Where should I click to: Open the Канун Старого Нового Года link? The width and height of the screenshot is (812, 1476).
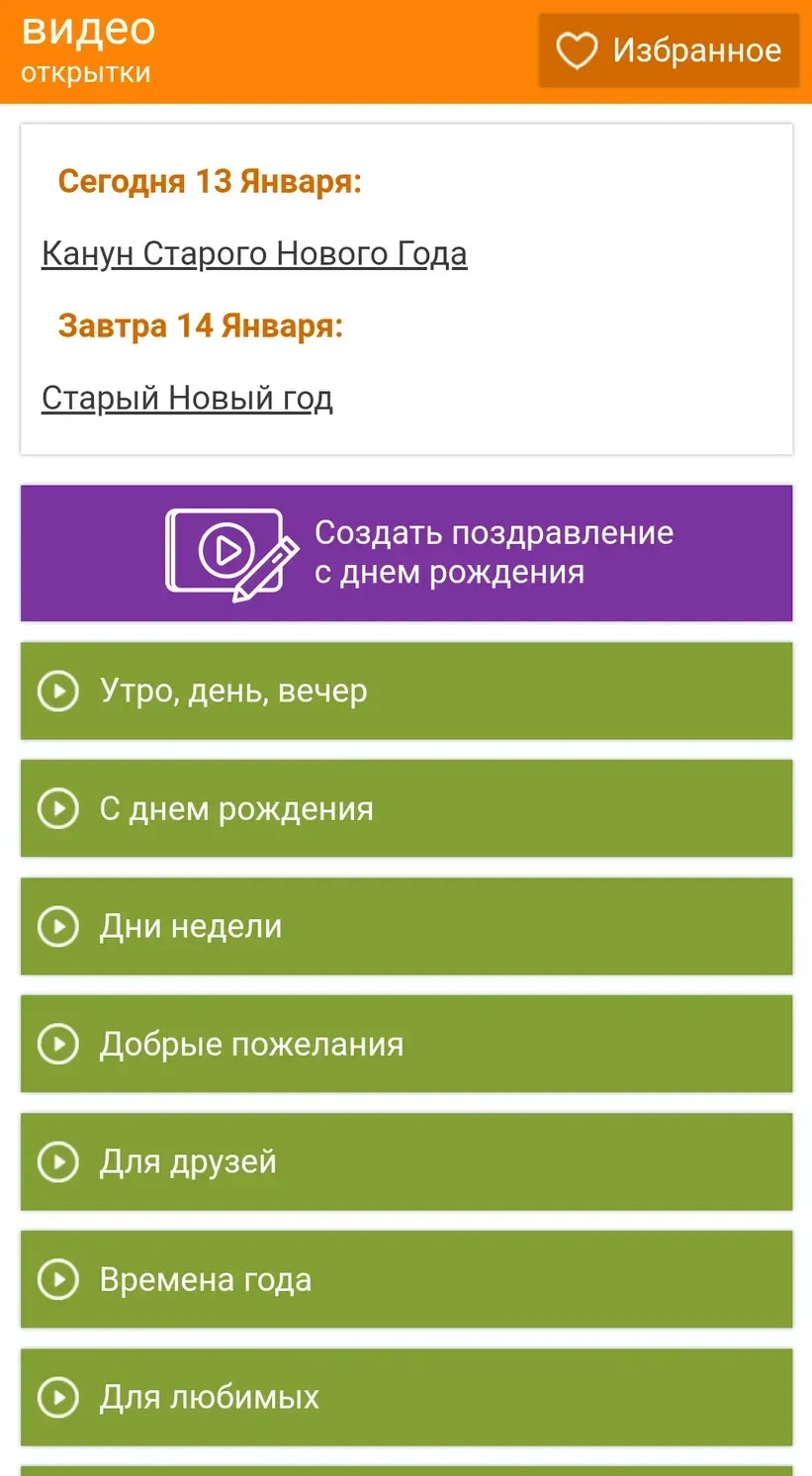[253, 253]
